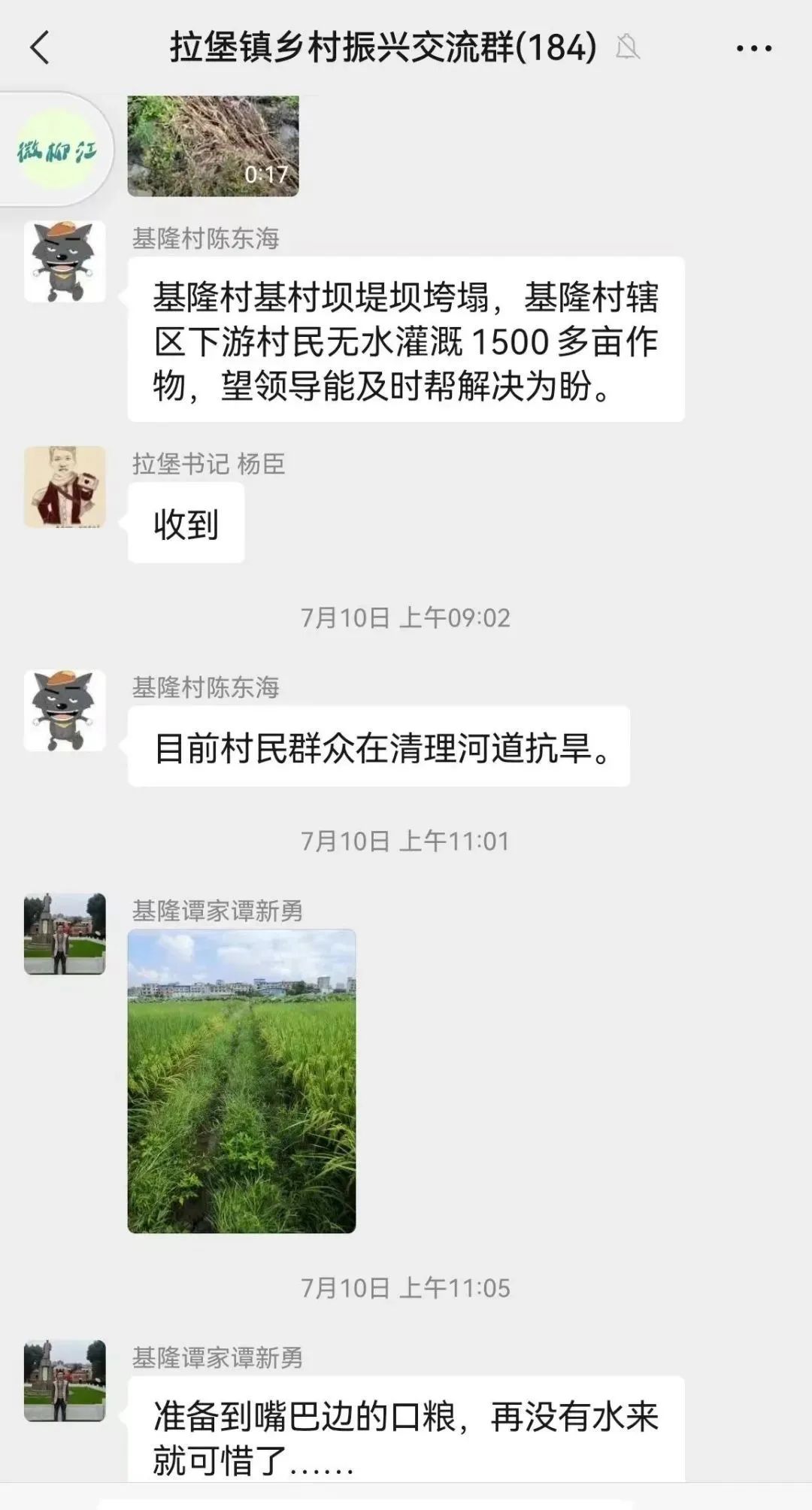Open the rice field photo from 谭新勇
Screen dimensions: 812x1510
(x=241, y=1081)
